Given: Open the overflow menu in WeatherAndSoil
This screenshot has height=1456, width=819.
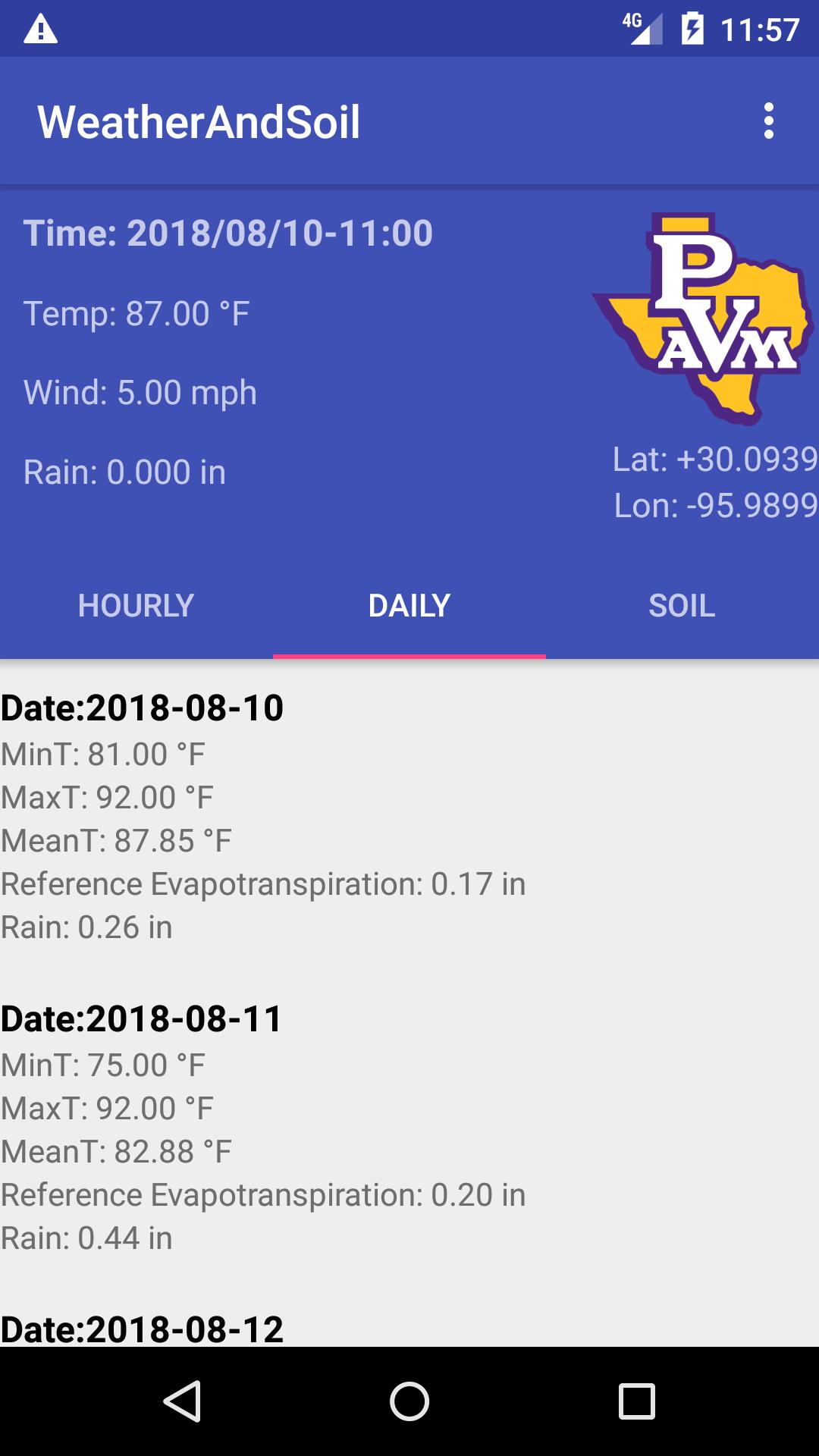Looking at the screenshot, I should (x=769, y=120).
